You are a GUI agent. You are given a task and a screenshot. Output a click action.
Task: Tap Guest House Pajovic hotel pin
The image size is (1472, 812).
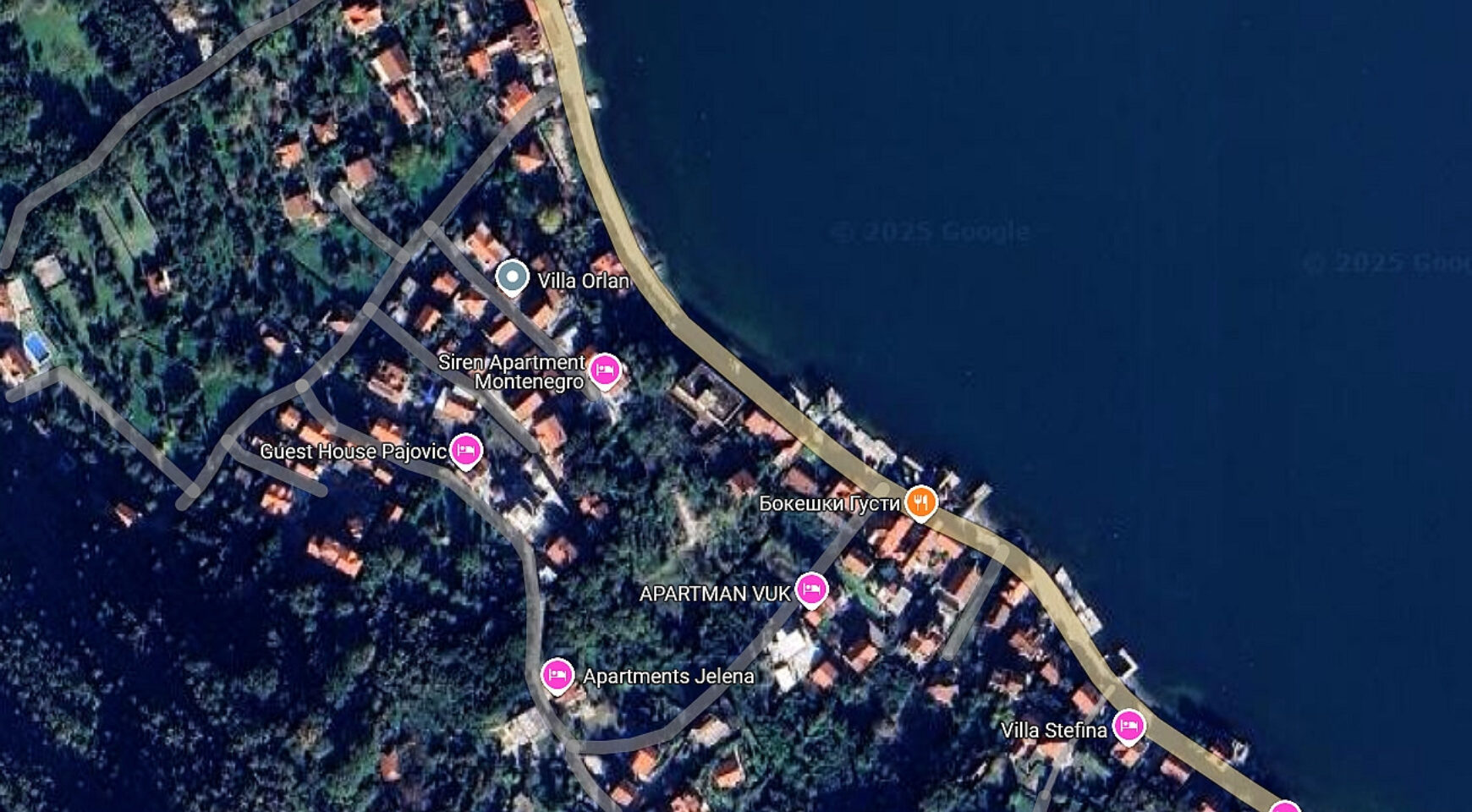click(466, 450)
